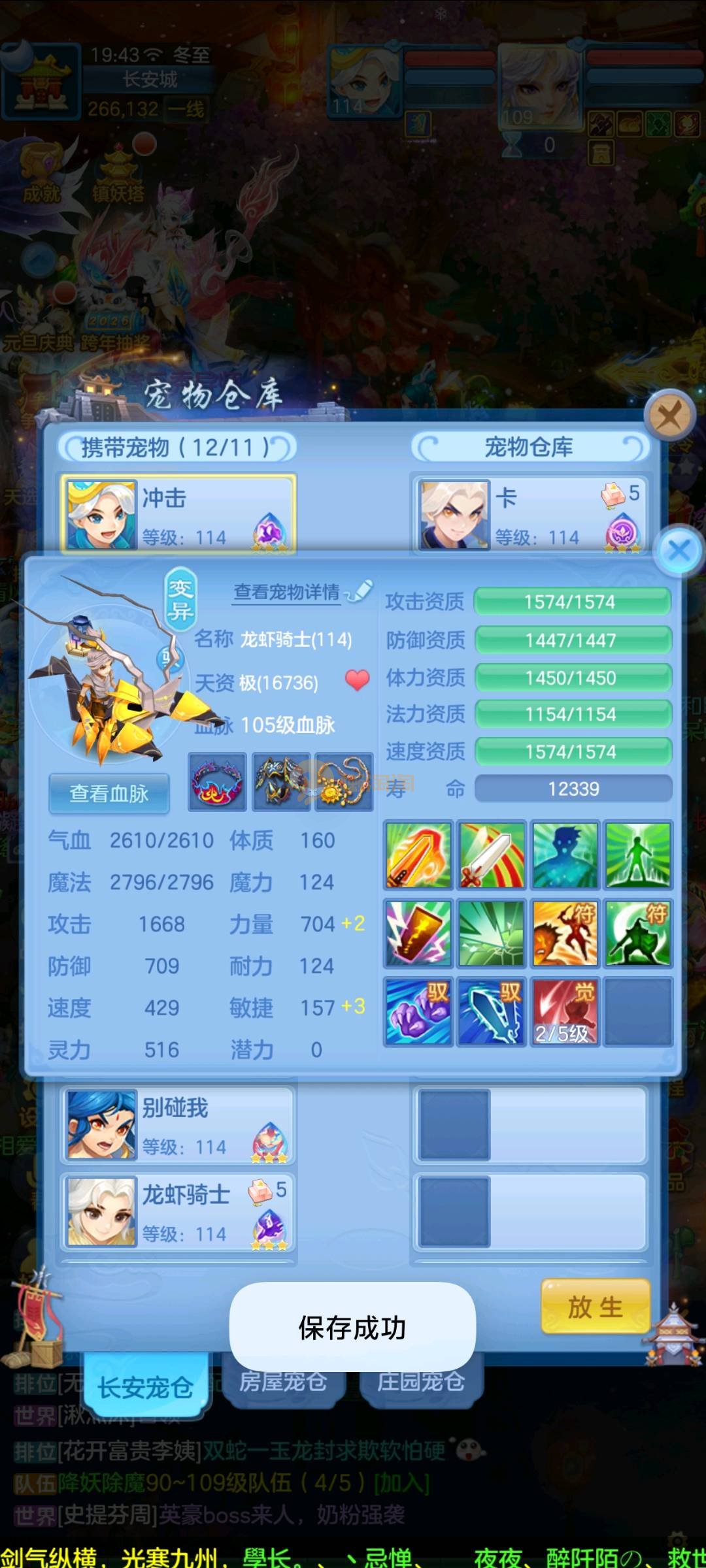The image size is (706, 1568).
Task: Tap the 查看血脉 button
Action: tap(109, 793)
